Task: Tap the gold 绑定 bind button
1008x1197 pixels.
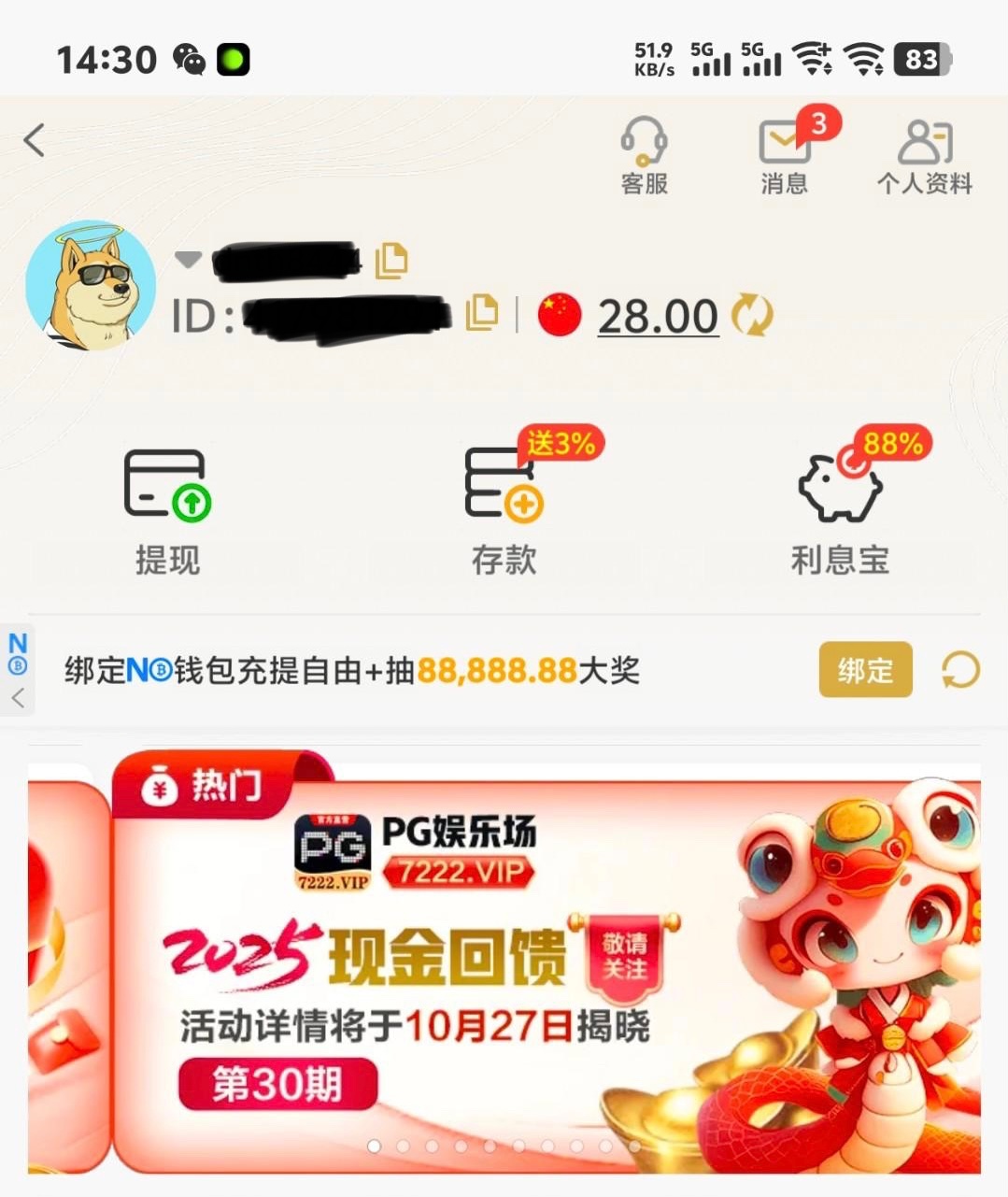Action: pyautogui.click(x=865, y=670)
